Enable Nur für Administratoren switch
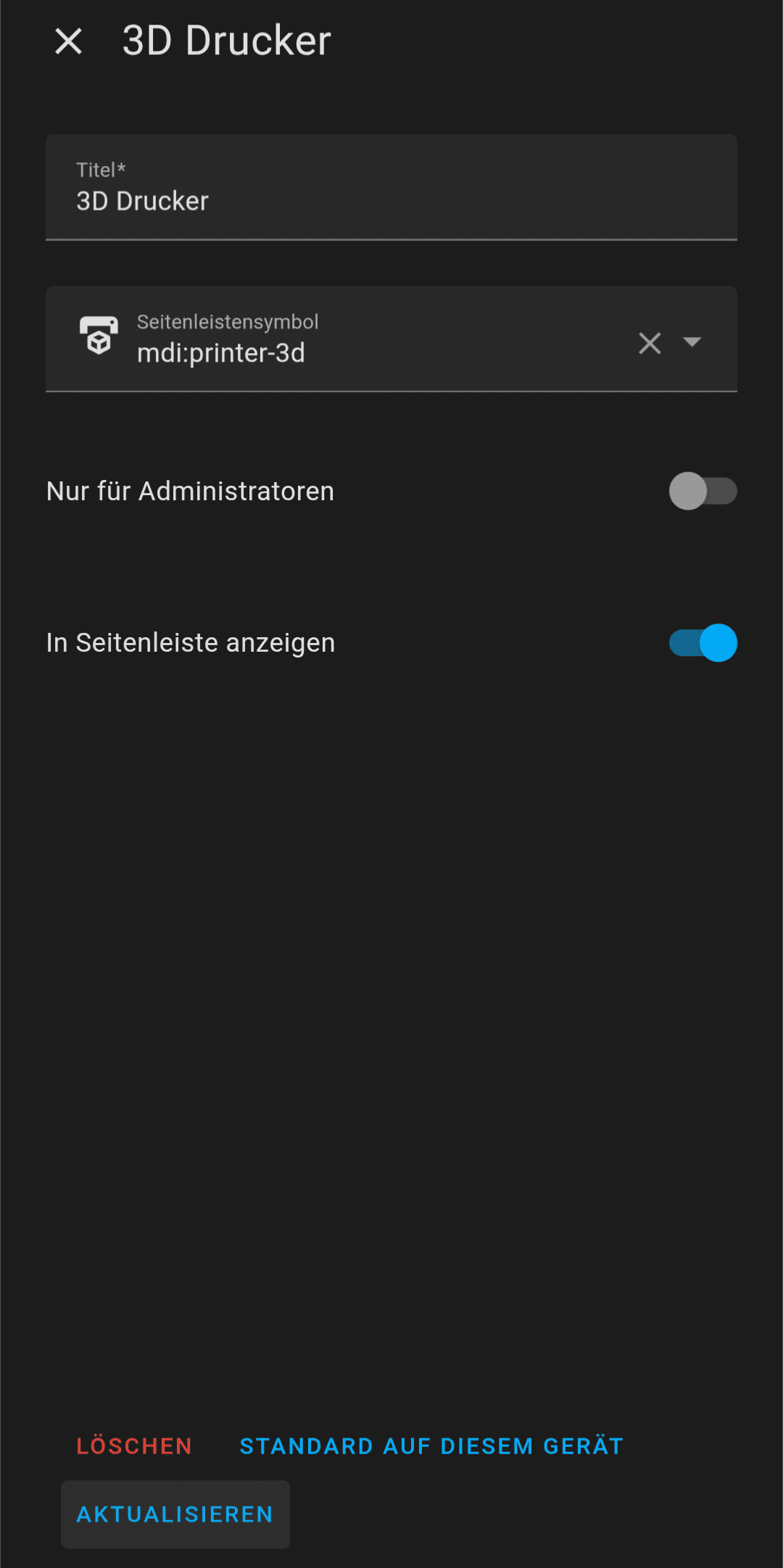The image size is (783, 1568). coord(702,491)
